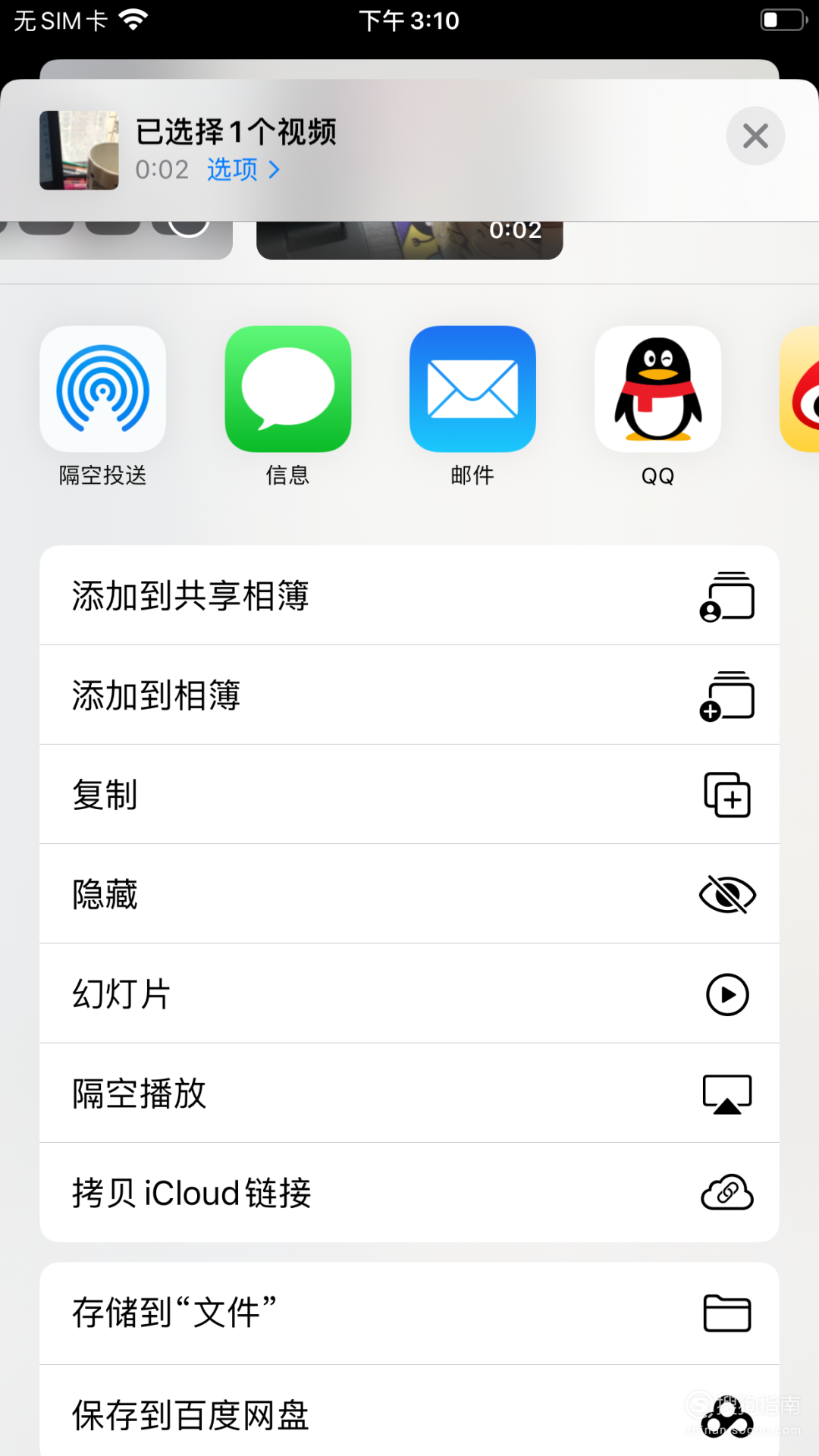
Task: Hide the video with 隐藏
Action: [x=409, y=894]
